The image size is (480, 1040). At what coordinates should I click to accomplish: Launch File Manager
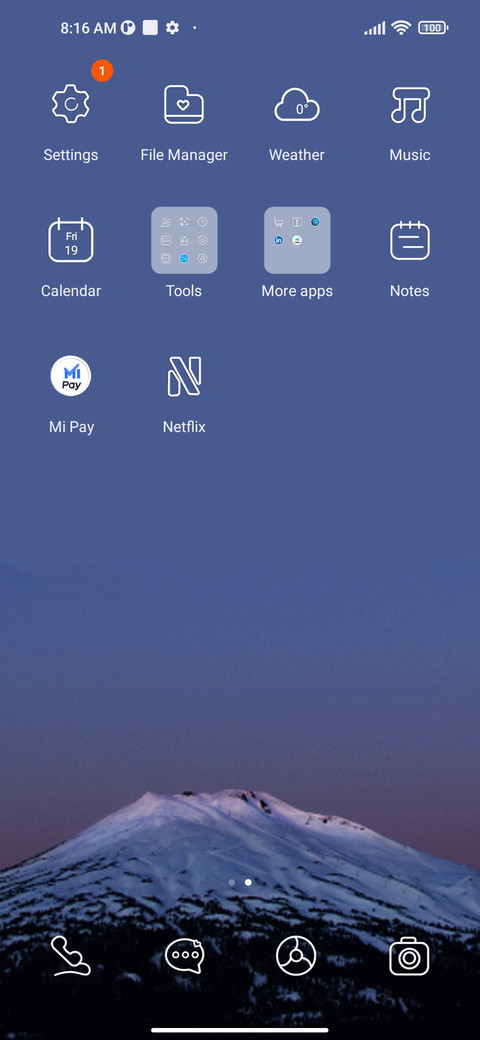click(x=184, y=104)
